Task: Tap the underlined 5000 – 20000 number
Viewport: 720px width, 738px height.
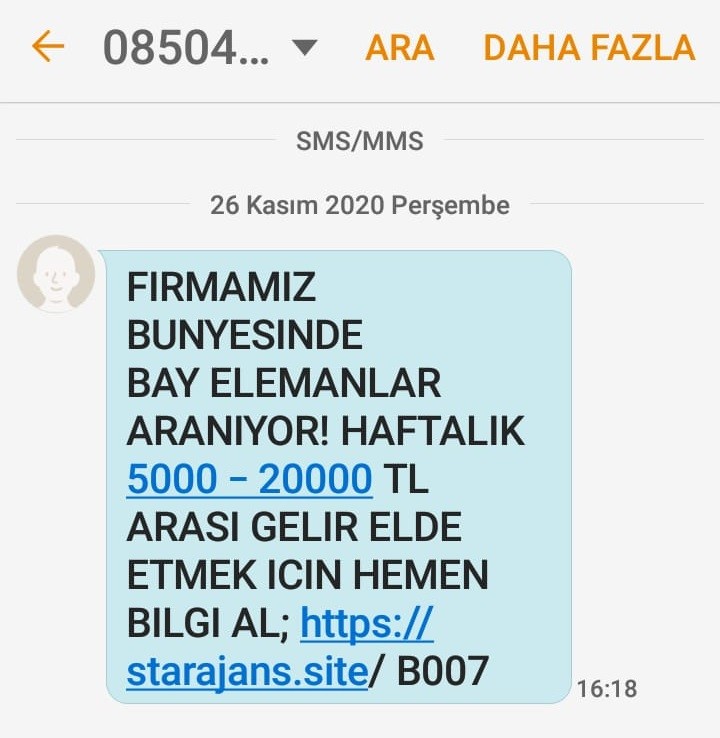Action: point(249,480)
